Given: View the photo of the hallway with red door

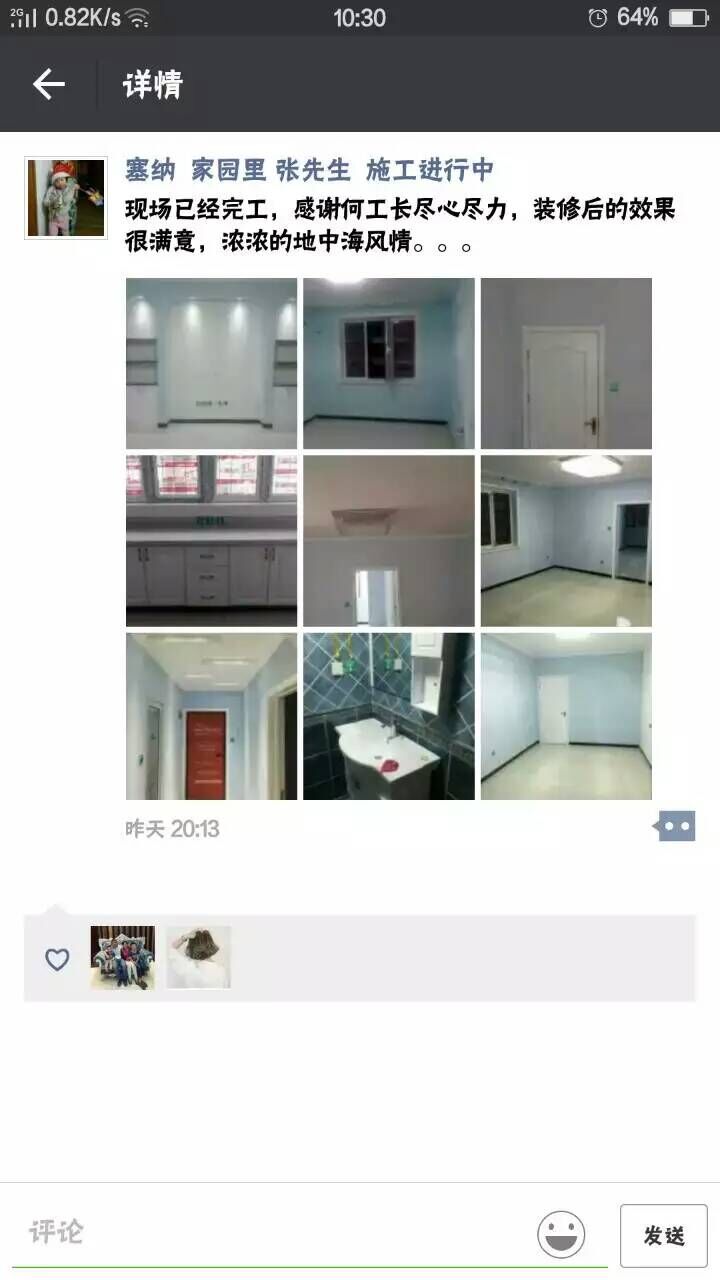Looking at the screenshot, I should (x=211, y=716).
